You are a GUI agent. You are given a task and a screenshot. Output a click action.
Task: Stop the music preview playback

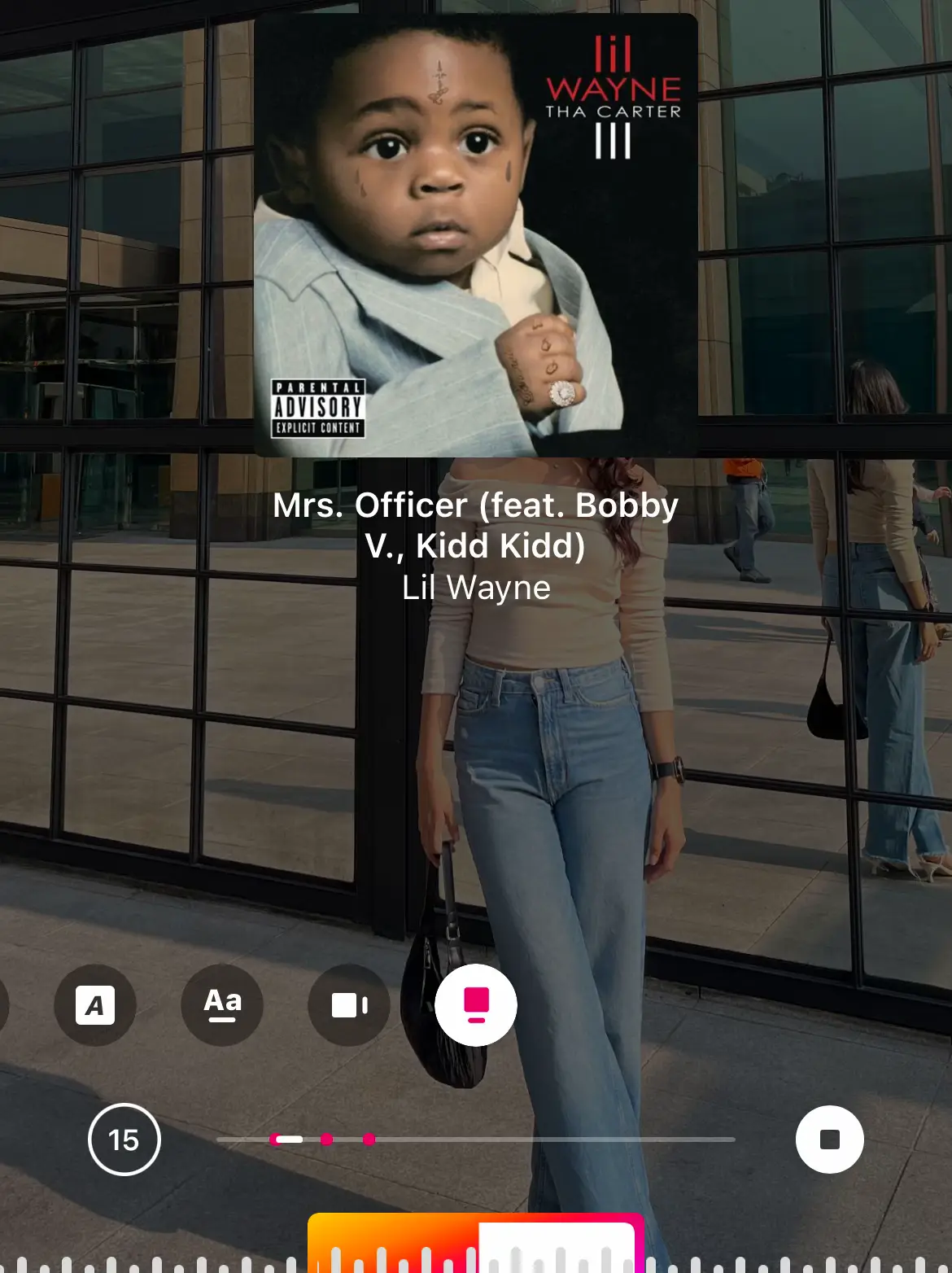pos(829,1140)
